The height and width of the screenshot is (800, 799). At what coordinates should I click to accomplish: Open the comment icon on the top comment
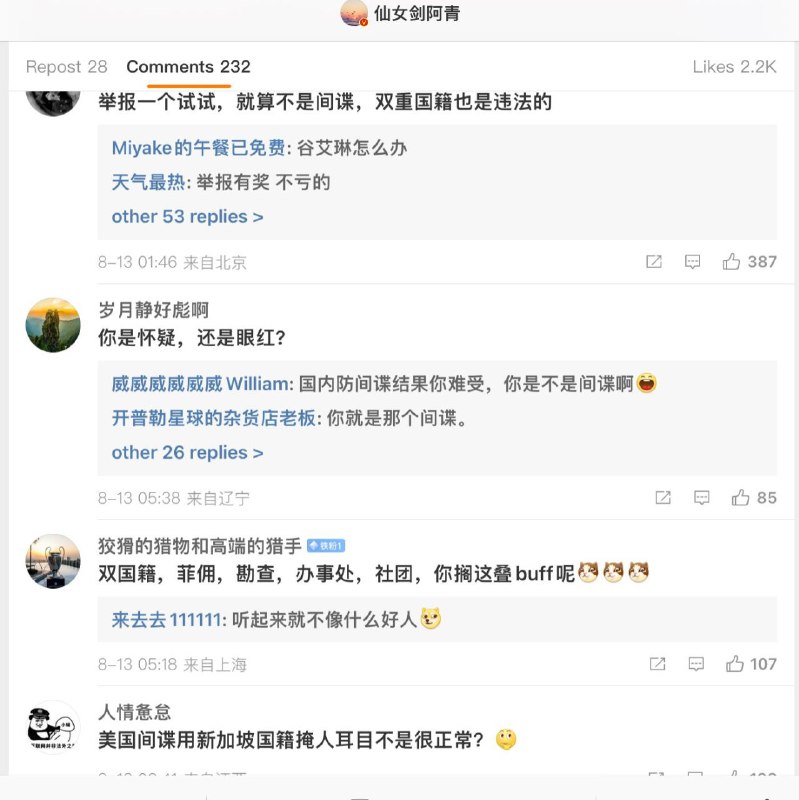pyautogui.click(x=695, y=261)
